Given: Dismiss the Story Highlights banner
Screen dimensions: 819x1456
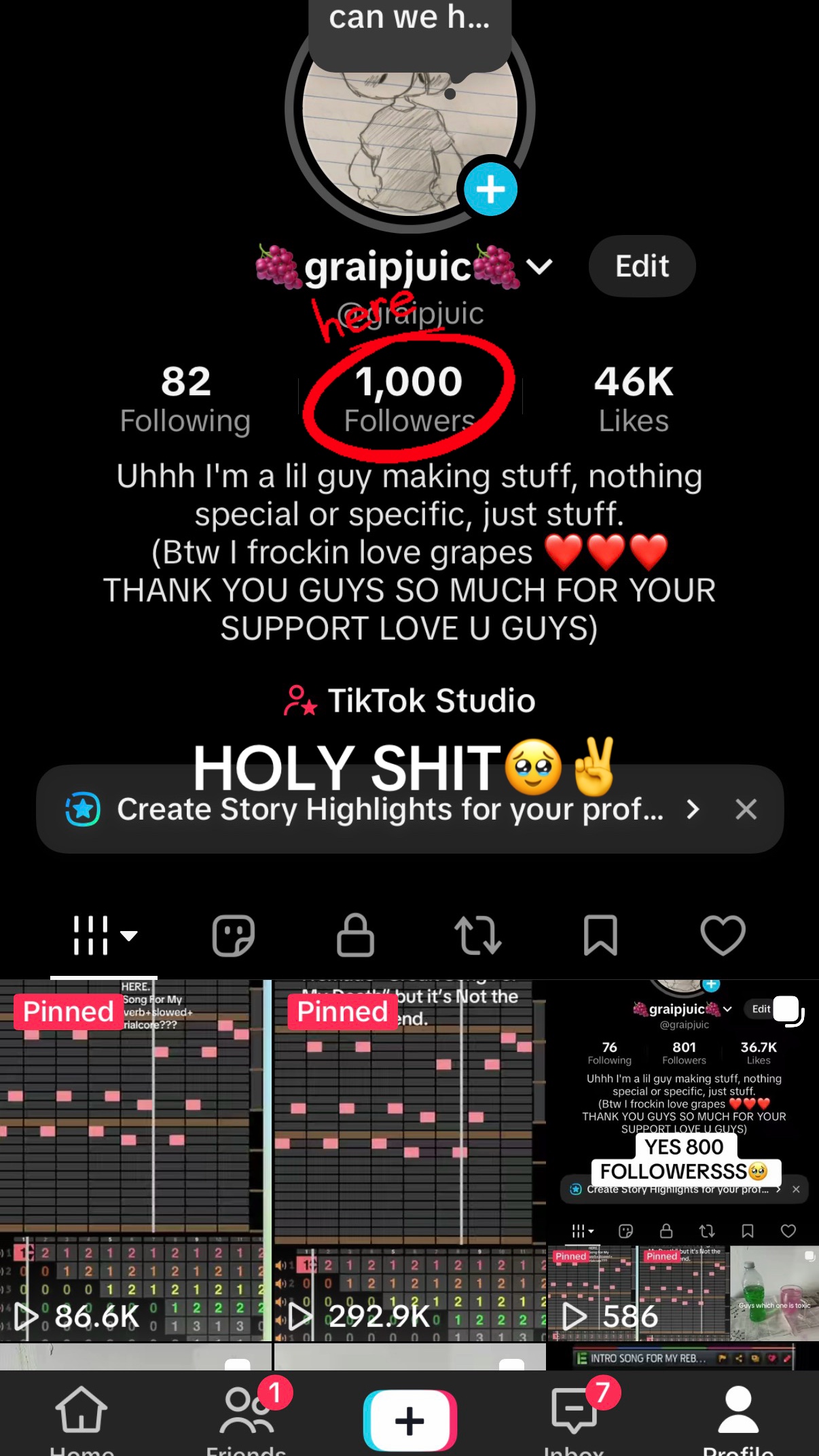Looking at the screenshot, I should point(746,809).
